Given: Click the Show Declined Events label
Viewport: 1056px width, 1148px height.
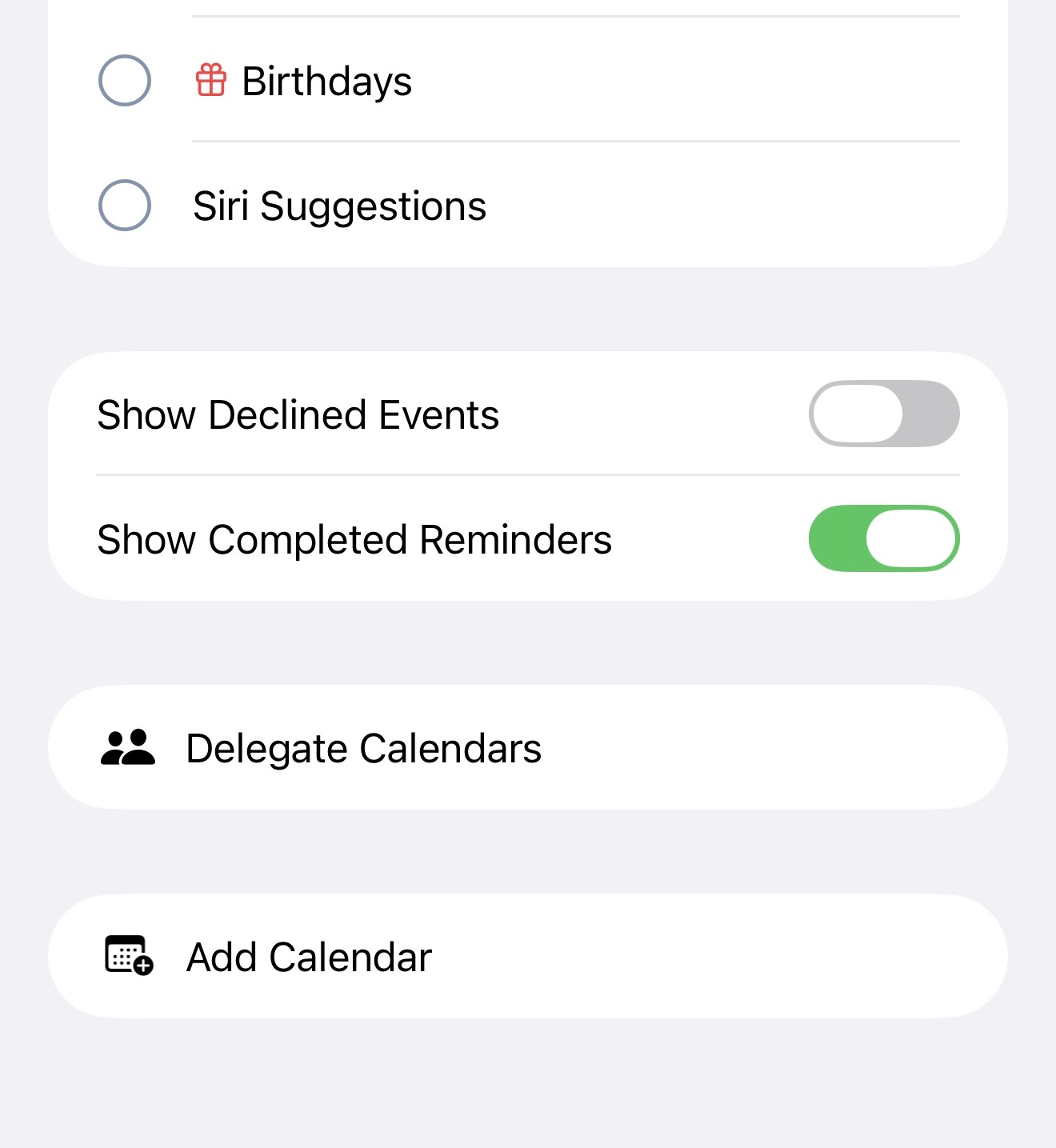Looking at the screenshot, I should tap(298, 414).
